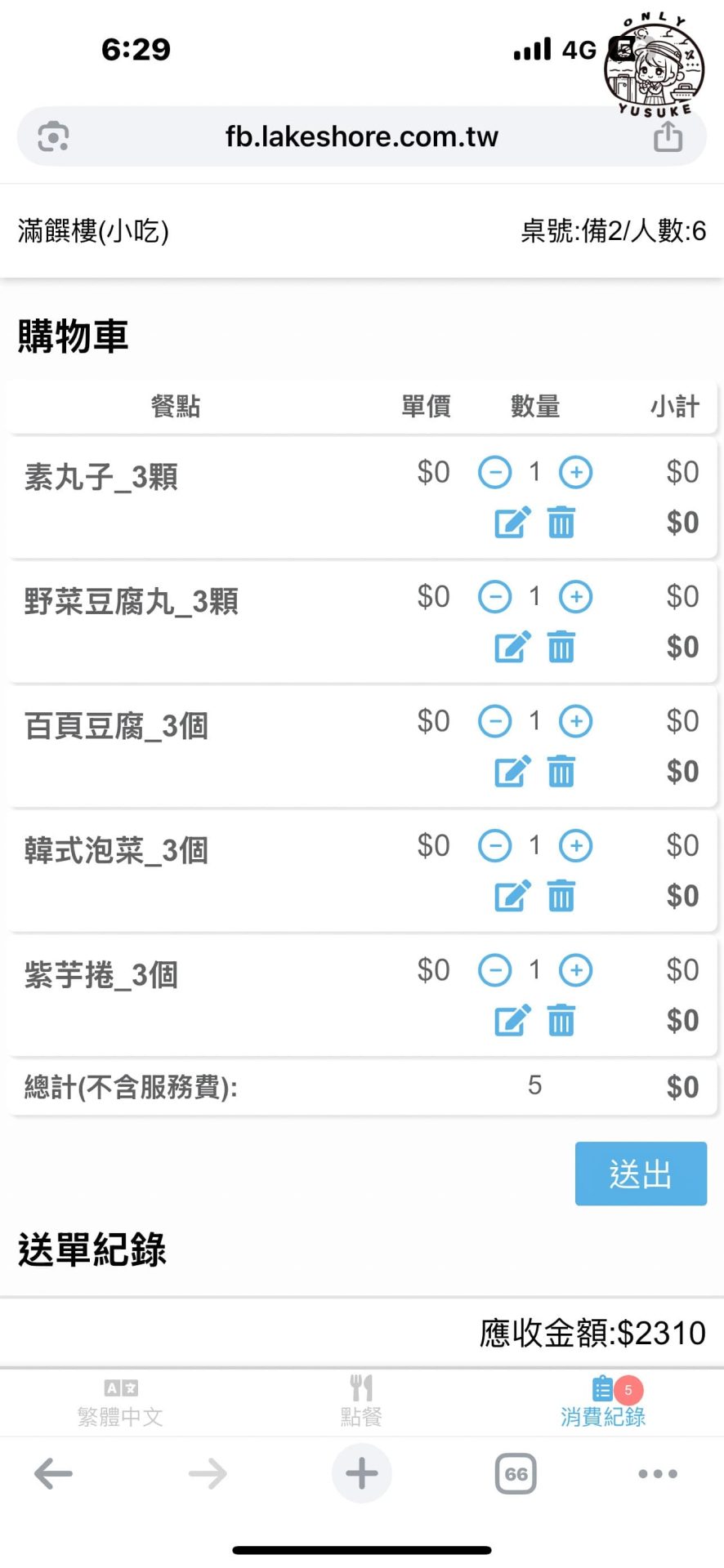Open the browser tabs overview showing 66
Viewport: 724px width, 1568px height.
tap(516, 1474)
